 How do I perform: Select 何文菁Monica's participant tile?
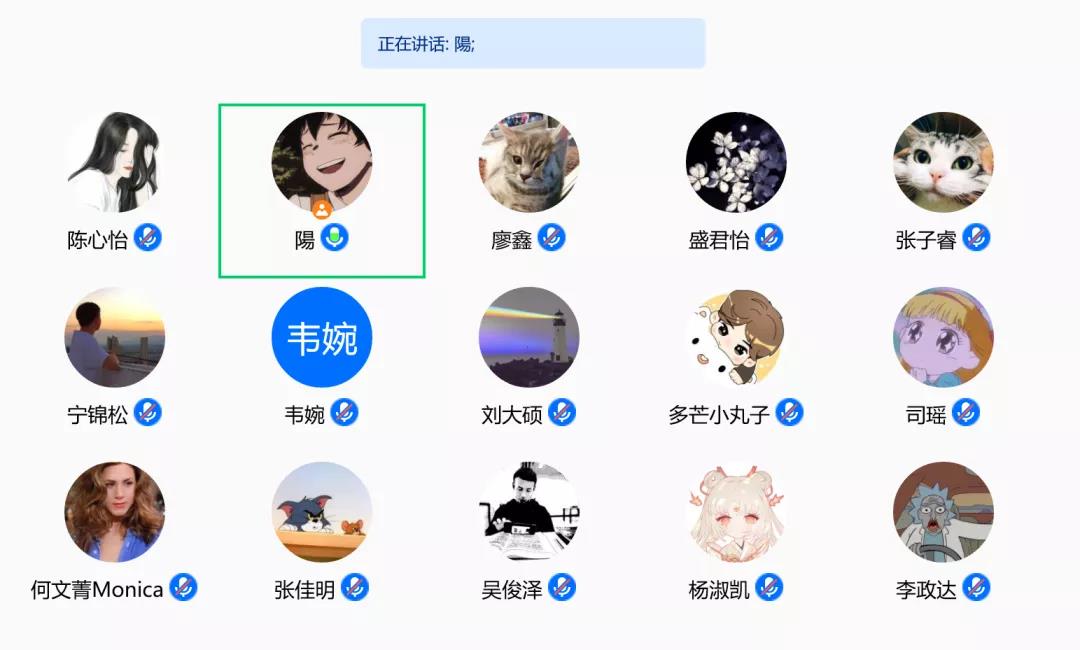tap(115, 512)
